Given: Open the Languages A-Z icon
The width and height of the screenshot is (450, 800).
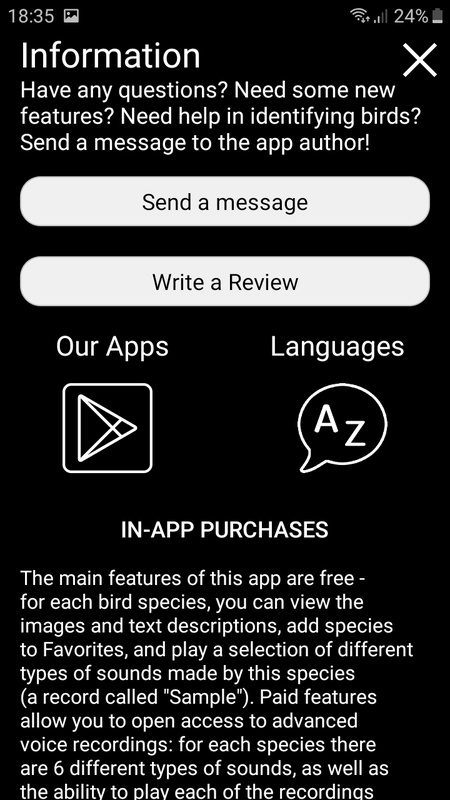Looking at the screenshot, I should click(342, 428).
